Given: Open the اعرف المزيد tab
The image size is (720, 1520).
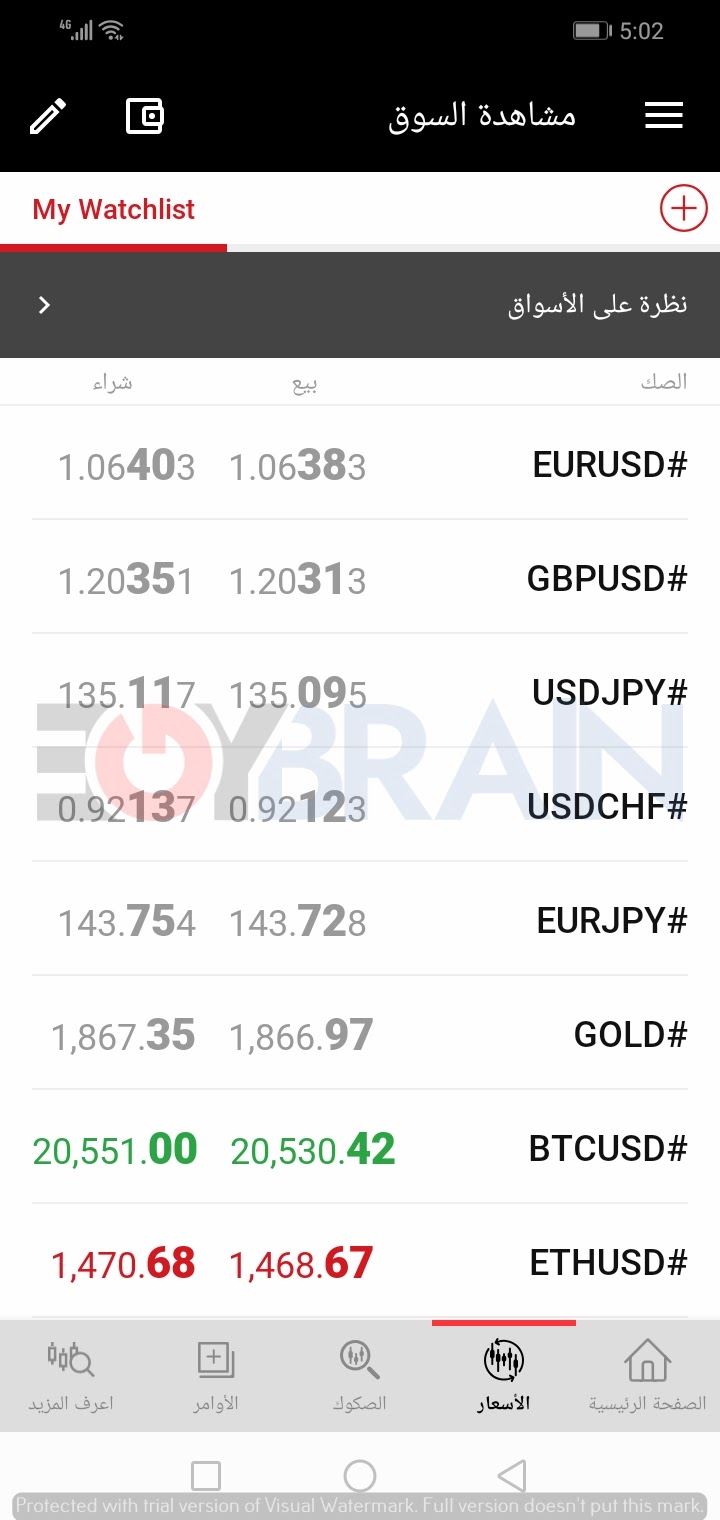Looking at the screenshot, I should click(71, 1376).
